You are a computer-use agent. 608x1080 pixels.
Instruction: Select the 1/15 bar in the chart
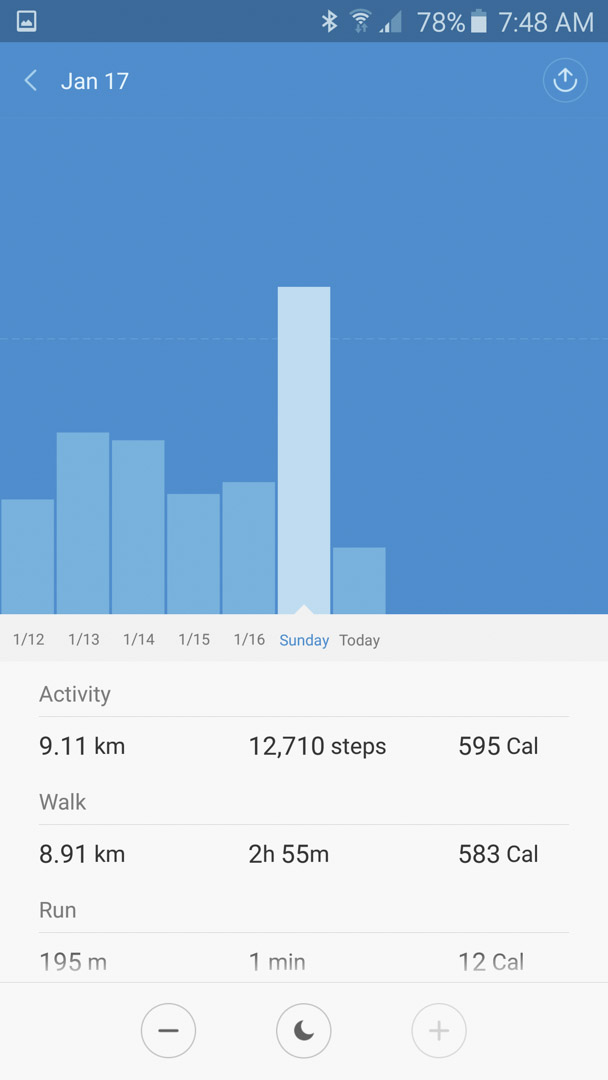click(193, 554)
